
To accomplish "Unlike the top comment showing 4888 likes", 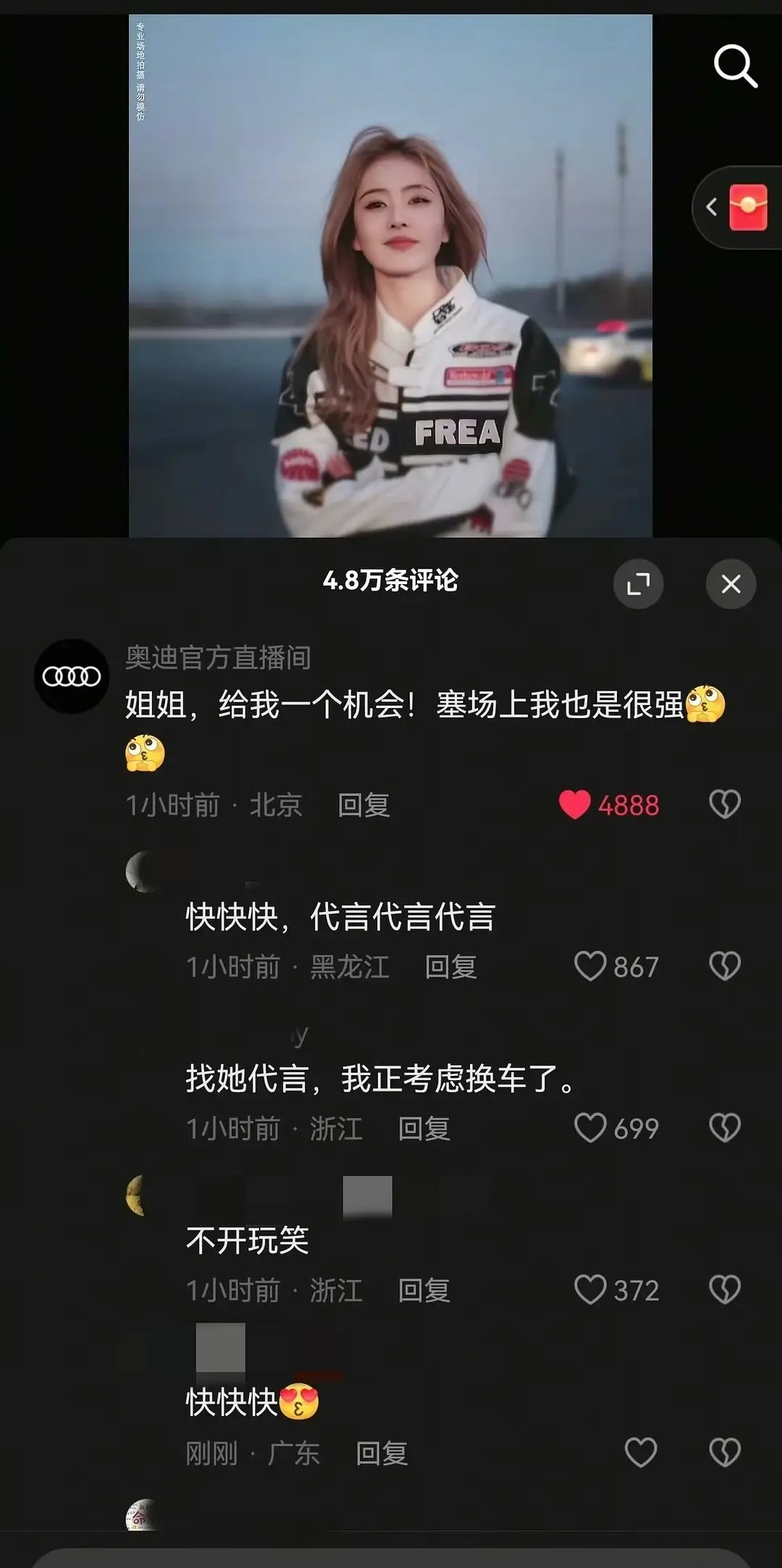I will [576, 804].
